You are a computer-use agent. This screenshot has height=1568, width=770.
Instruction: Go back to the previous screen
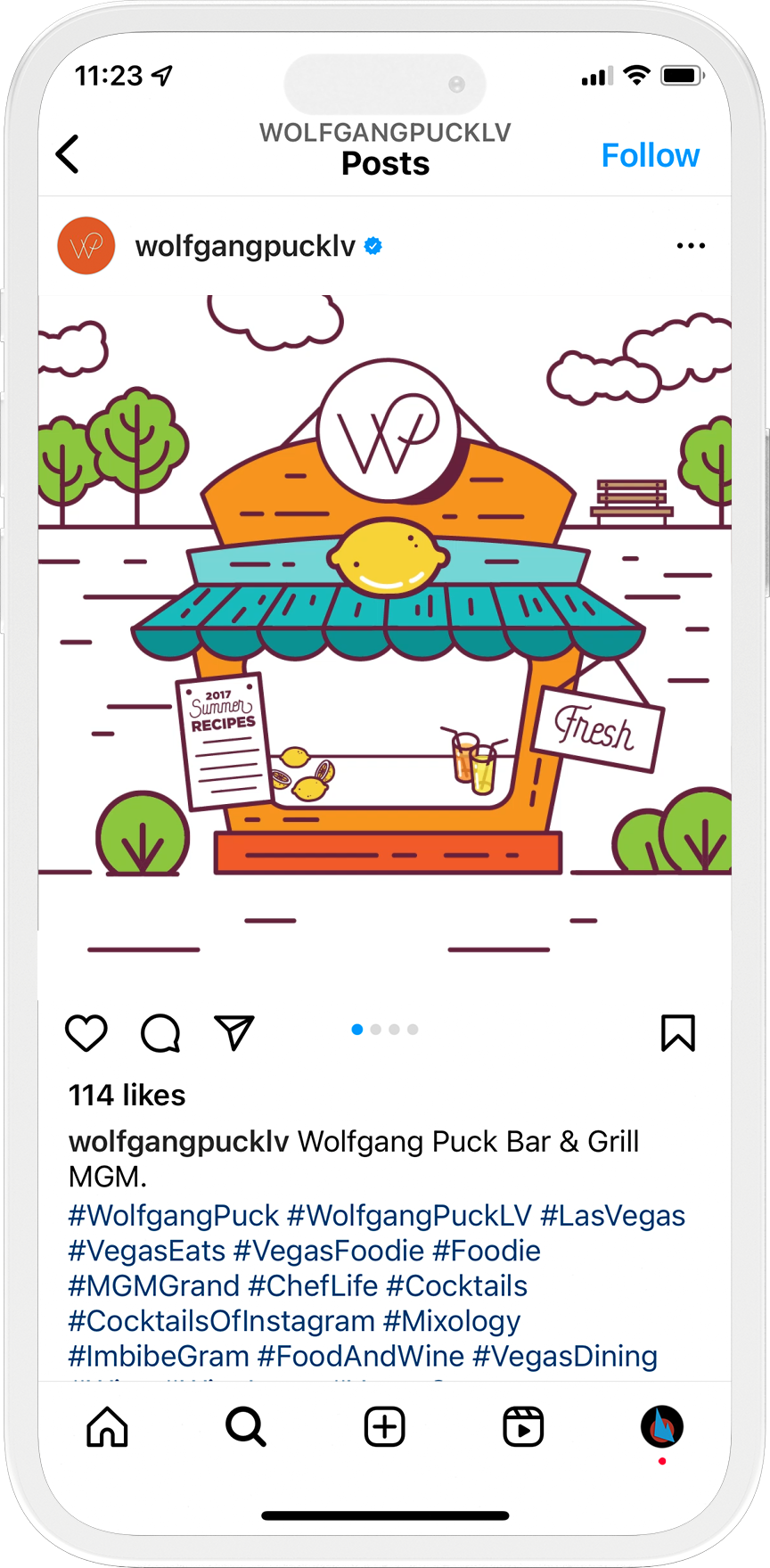coord(68,154)
